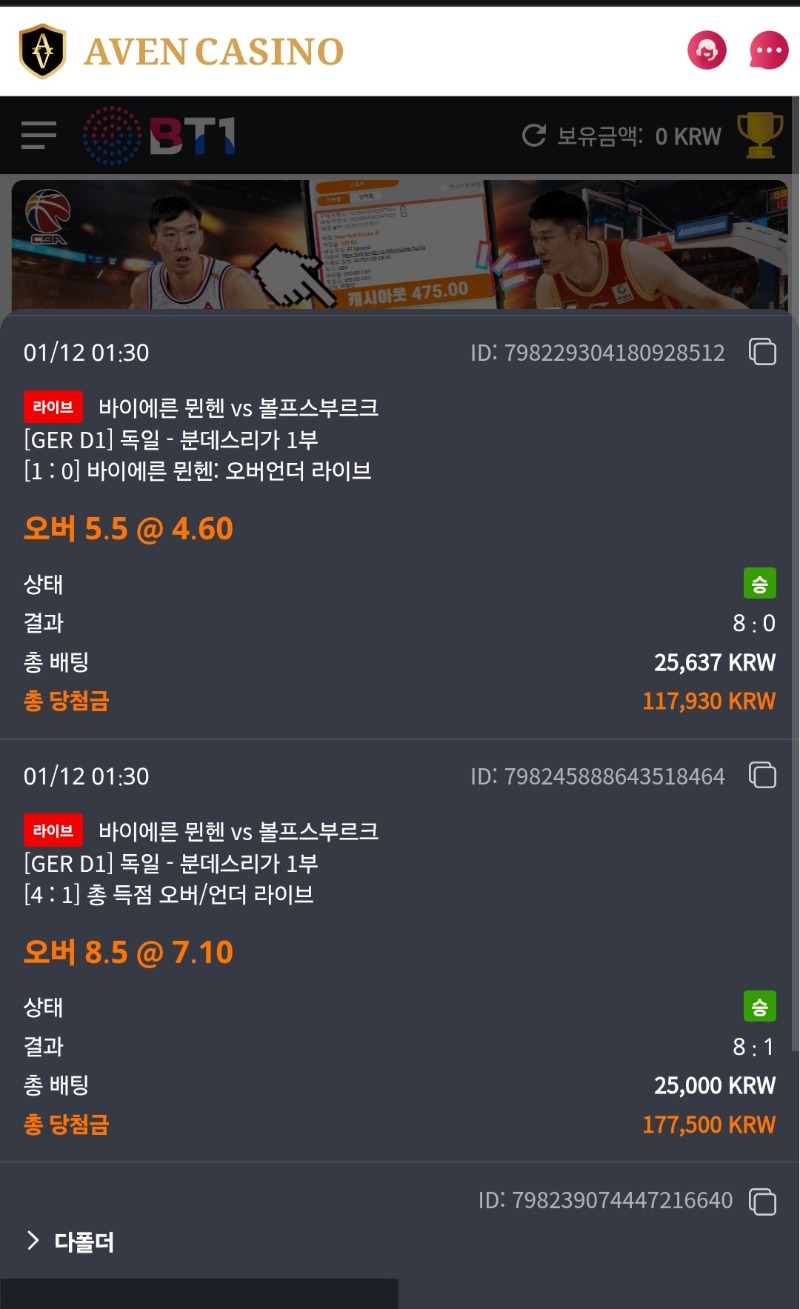Open the trophy icon
Screen dimensions: 800x1309
[760, 135]
